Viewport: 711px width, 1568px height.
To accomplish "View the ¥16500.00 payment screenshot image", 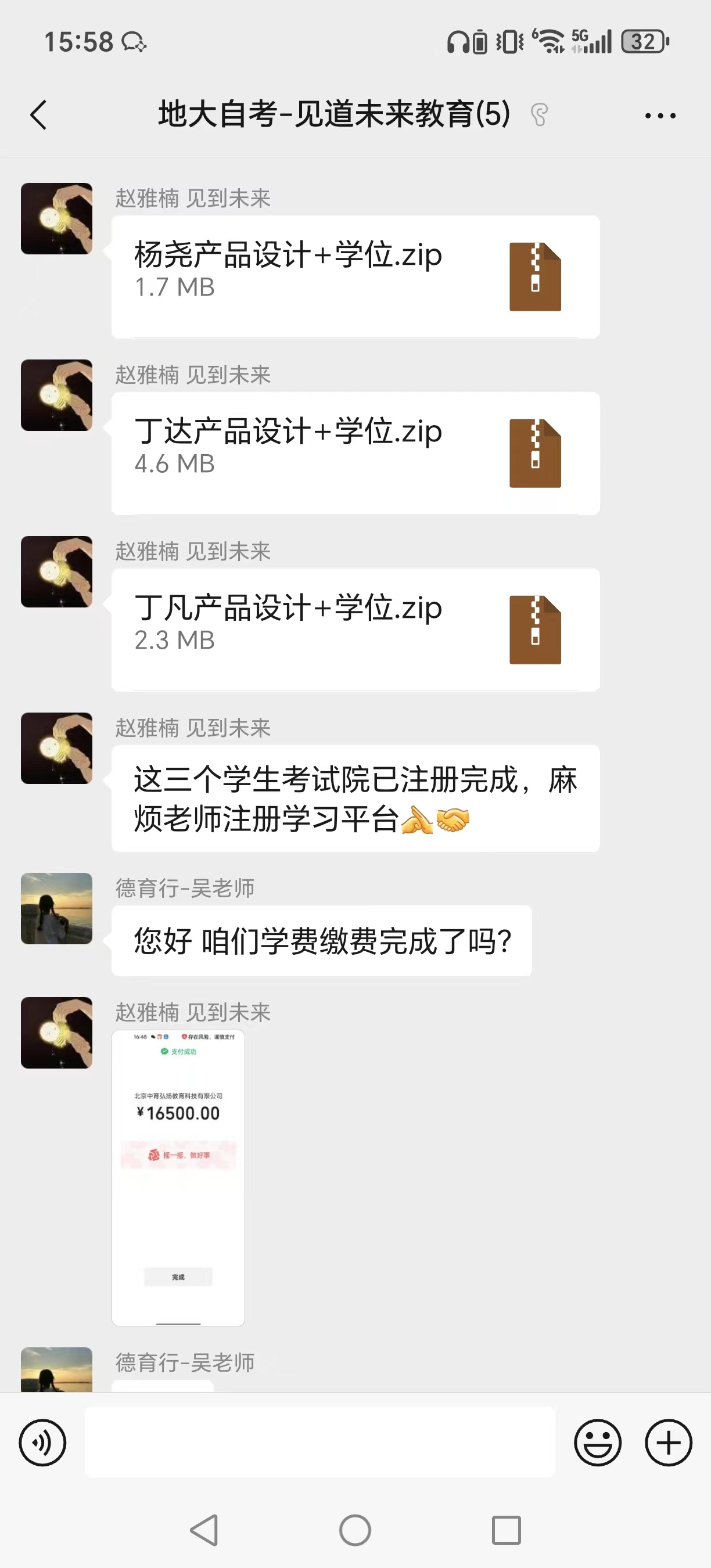I will tap(178, 1177).
